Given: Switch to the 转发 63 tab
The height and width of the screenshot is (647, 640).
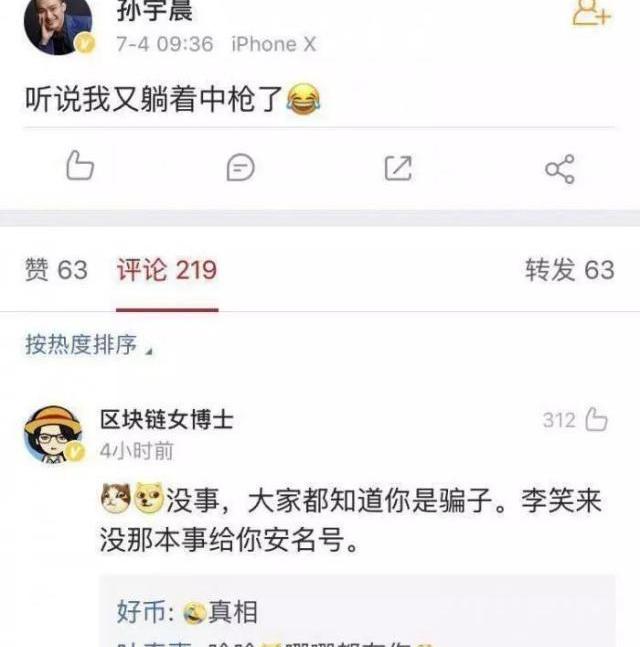Looking at the screenshot, I should pos(570,270).
